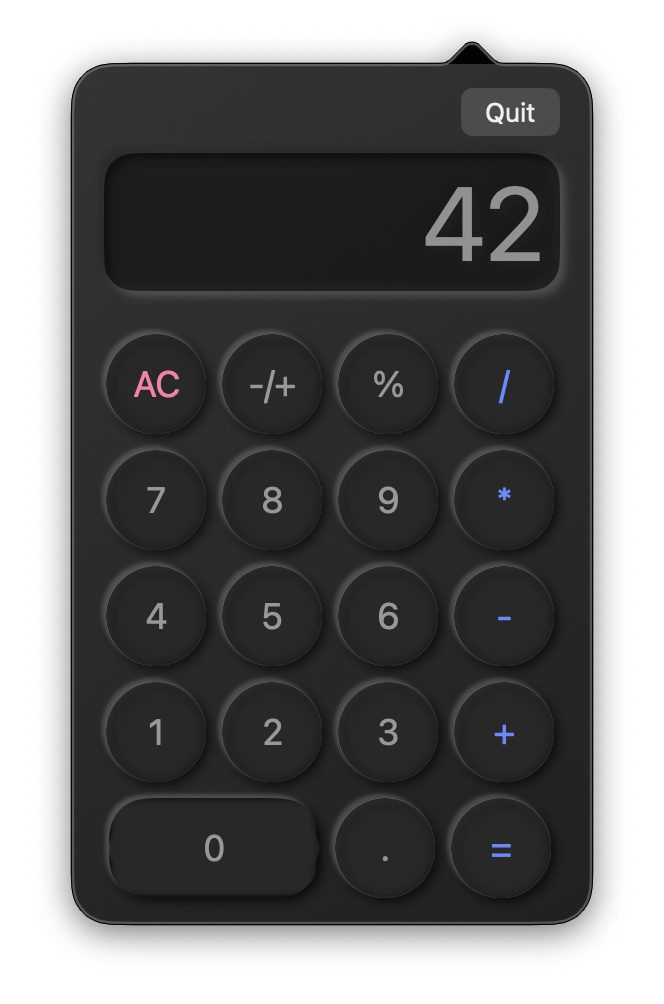Enter digit 6

pos(388,616)
